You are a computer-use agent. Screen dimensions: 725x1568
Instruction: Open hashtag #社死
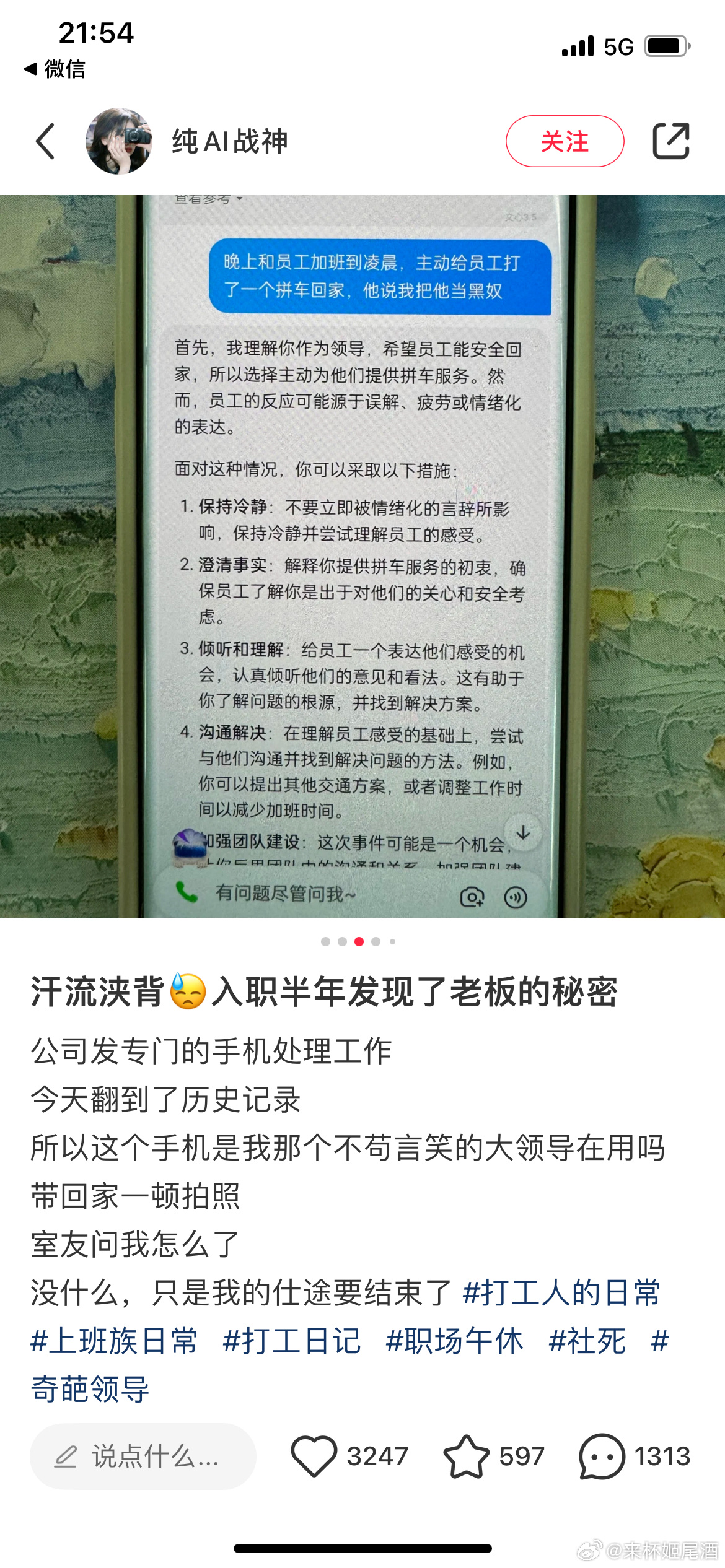pyautogui.click(x=587, y=1341)
